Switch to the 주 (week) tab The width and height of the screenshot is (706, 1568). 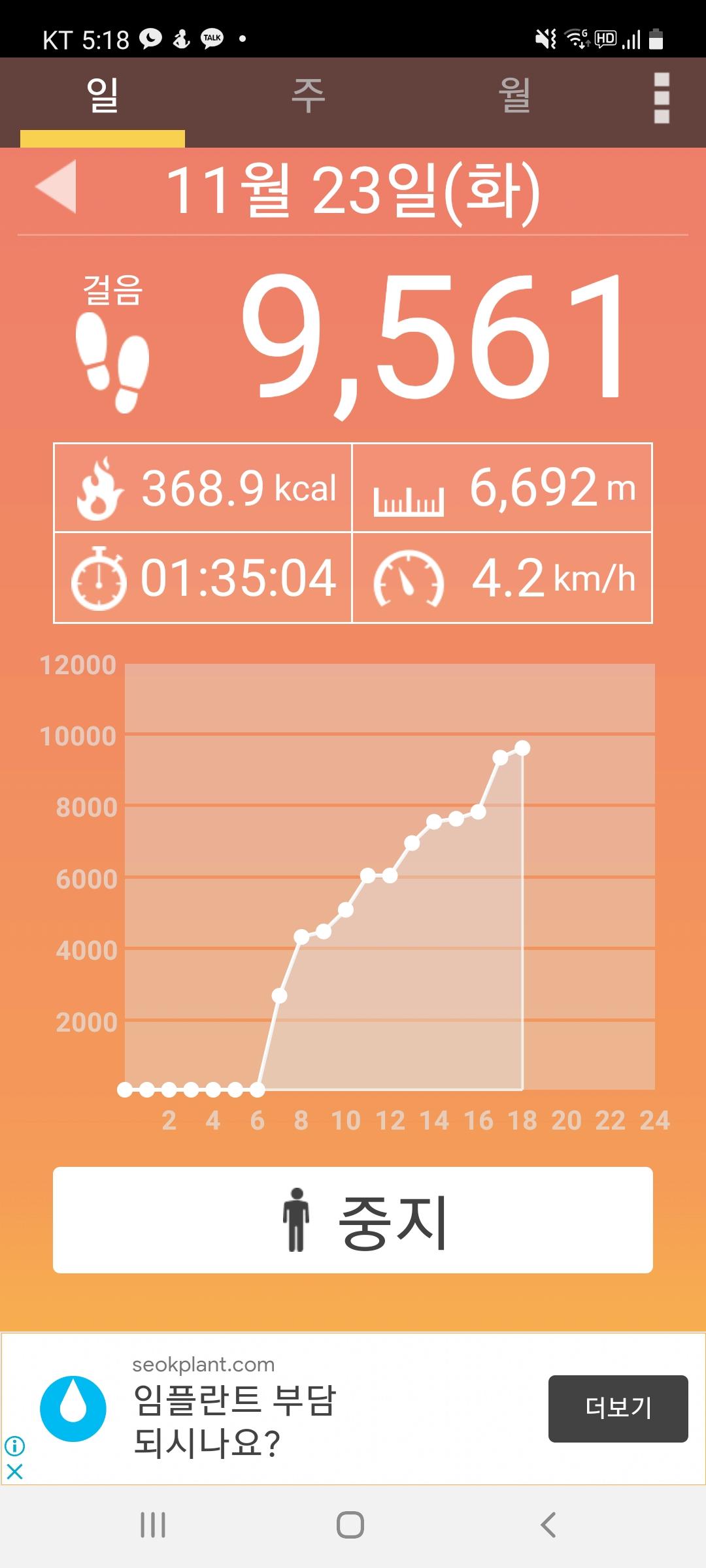point(308,97)
